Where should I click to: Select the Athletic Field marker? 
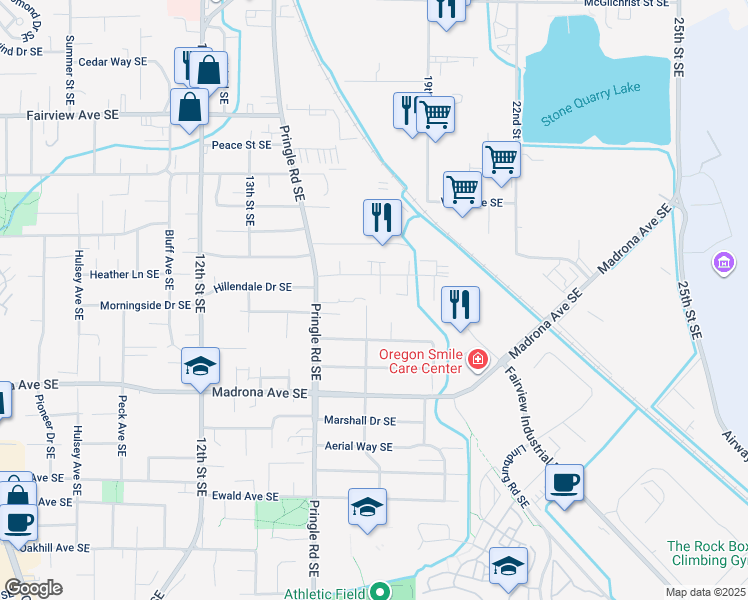(x=379, y=592)
